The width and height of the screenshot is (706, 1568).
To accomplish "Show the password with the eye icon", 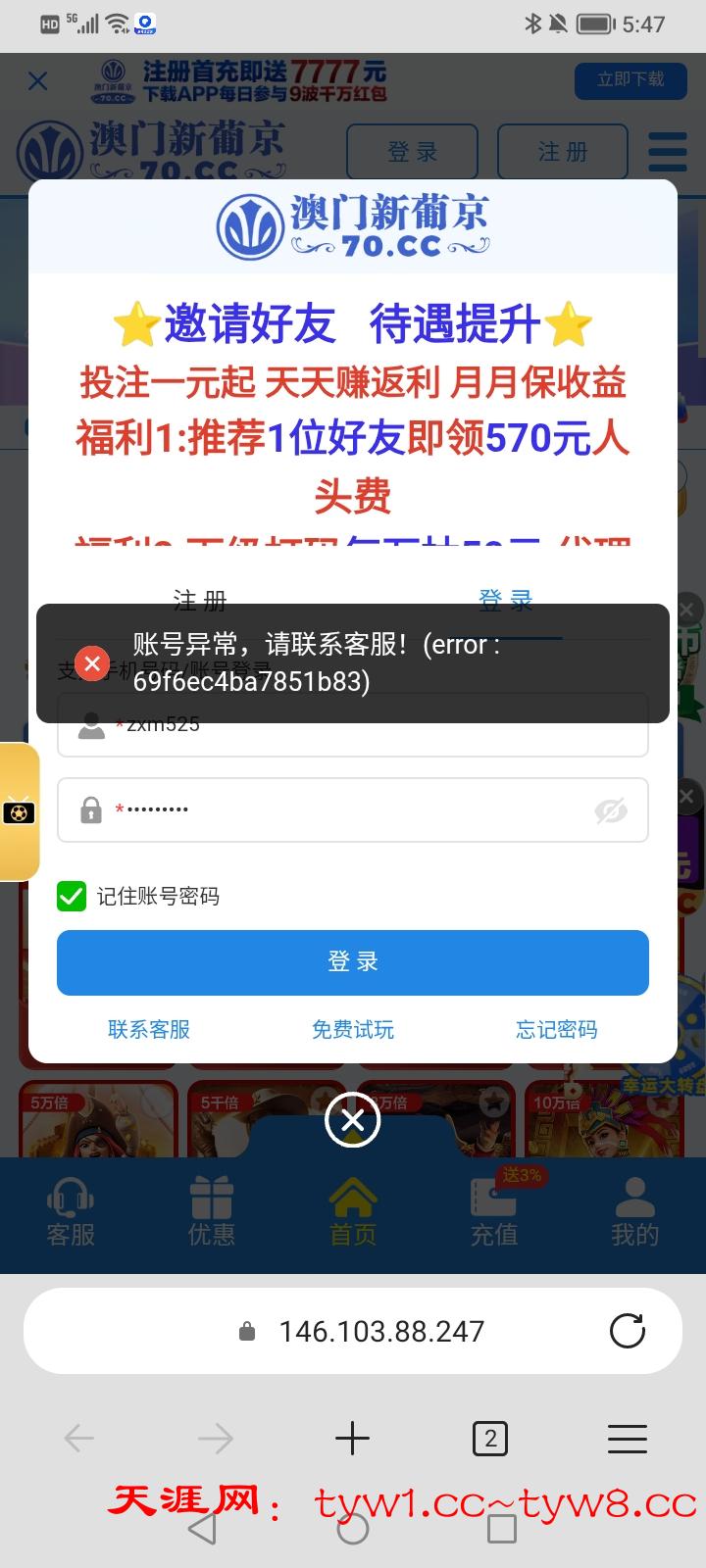I will point(610,810).
